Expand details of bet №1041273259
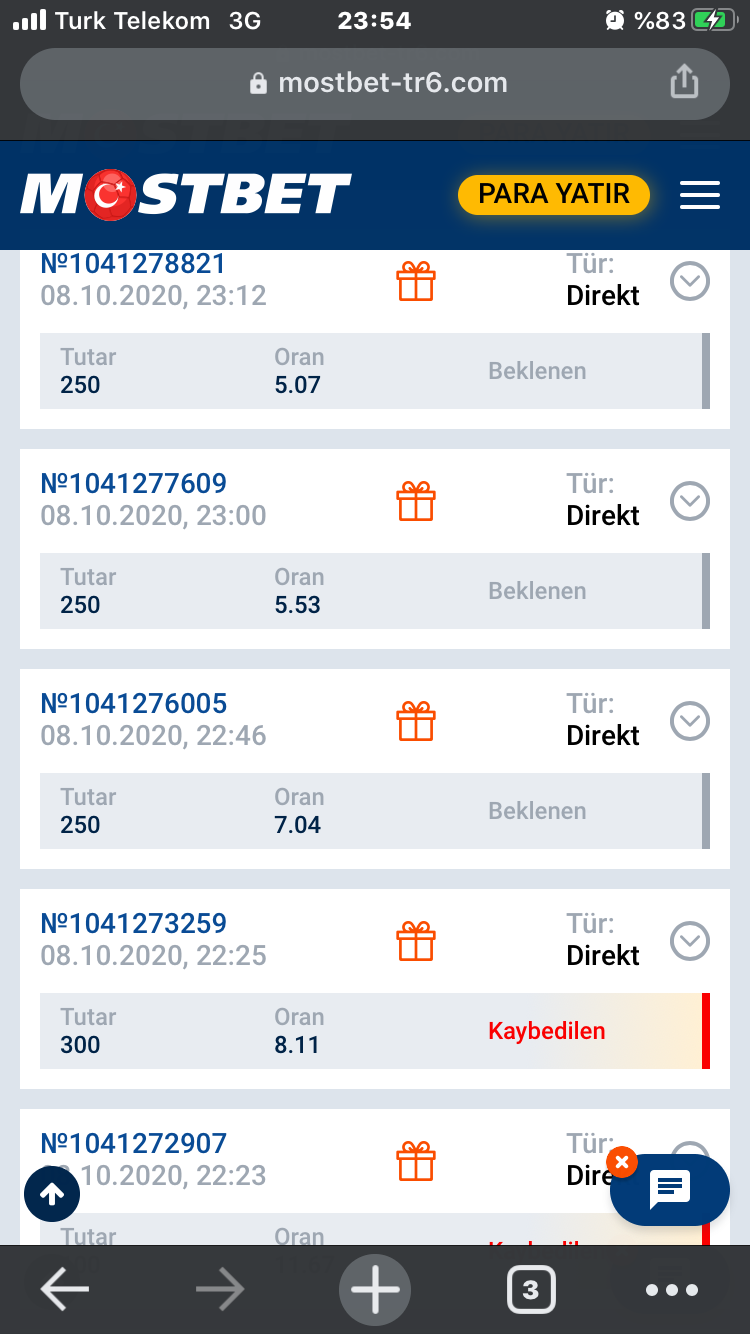 coord(690,941)
